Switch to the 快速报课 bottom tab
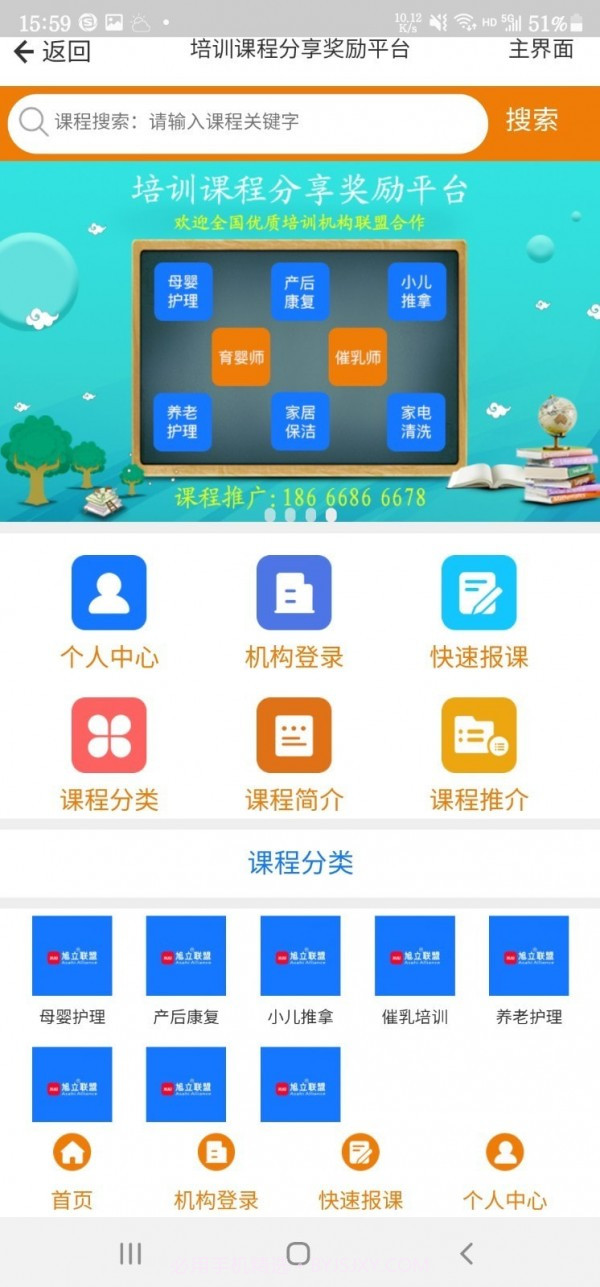 tap(360, 1170)
